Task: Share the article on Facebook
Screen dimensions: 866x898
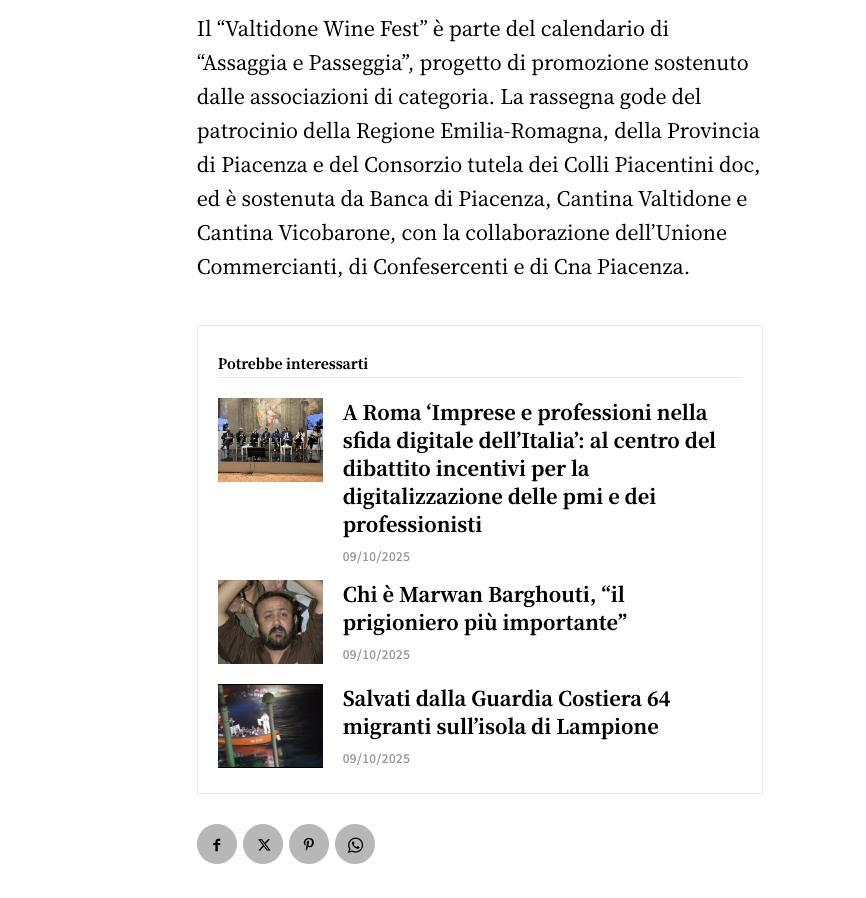Action: [x=216, y=844]
